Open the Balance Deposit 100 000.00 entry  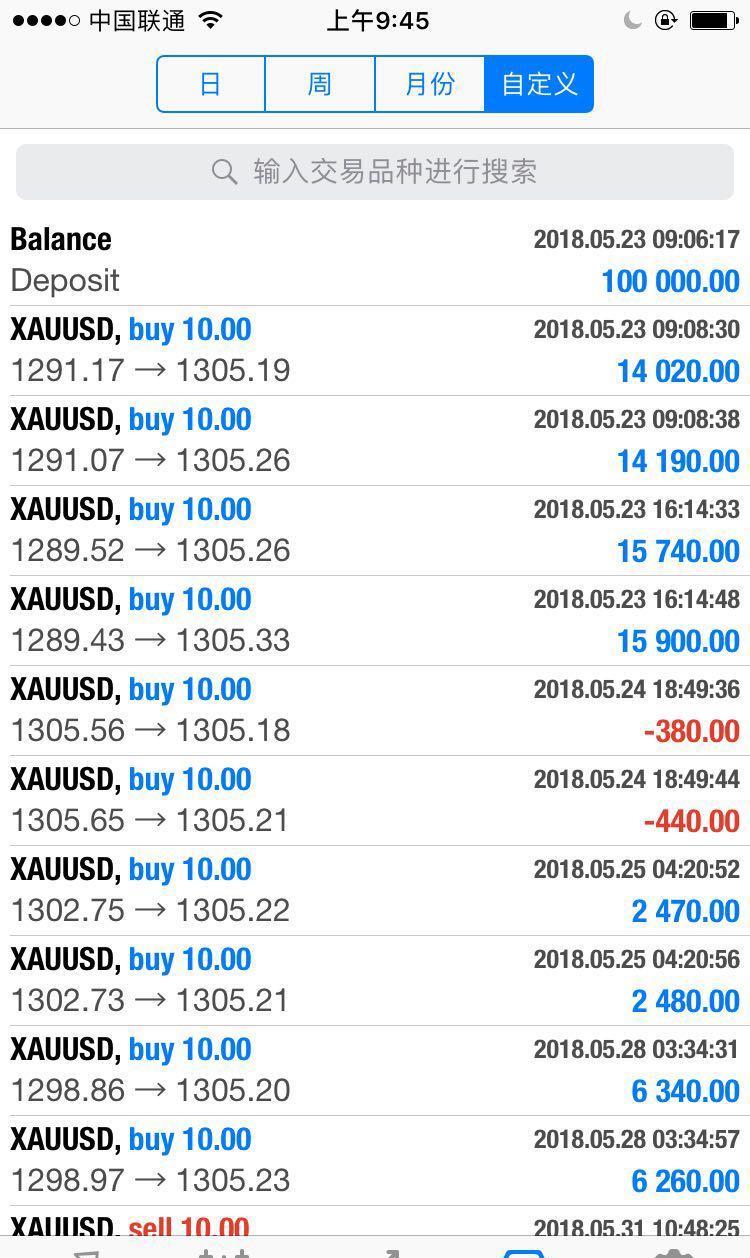[375, 260]
